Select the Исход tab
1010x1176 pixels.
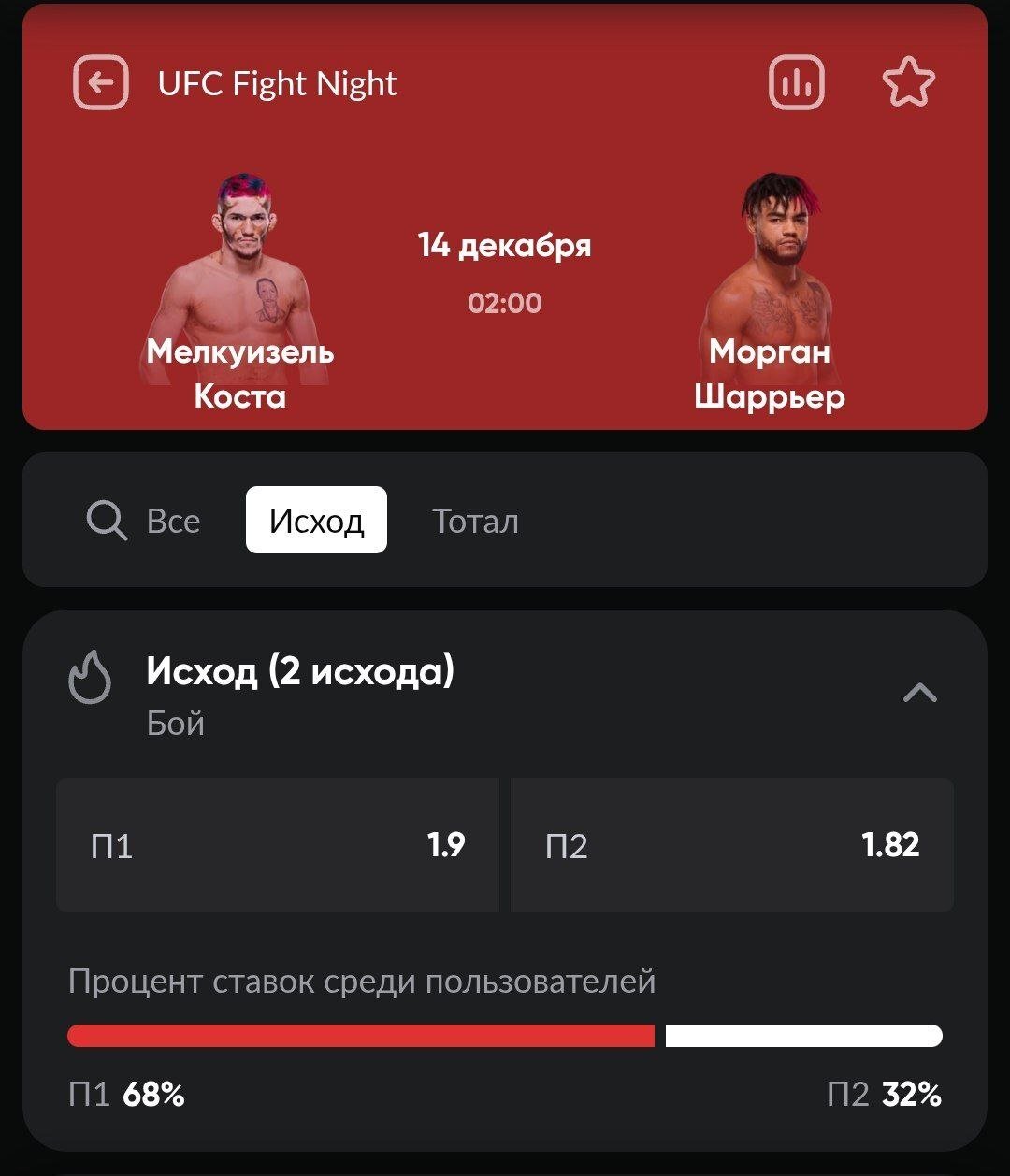316,521
